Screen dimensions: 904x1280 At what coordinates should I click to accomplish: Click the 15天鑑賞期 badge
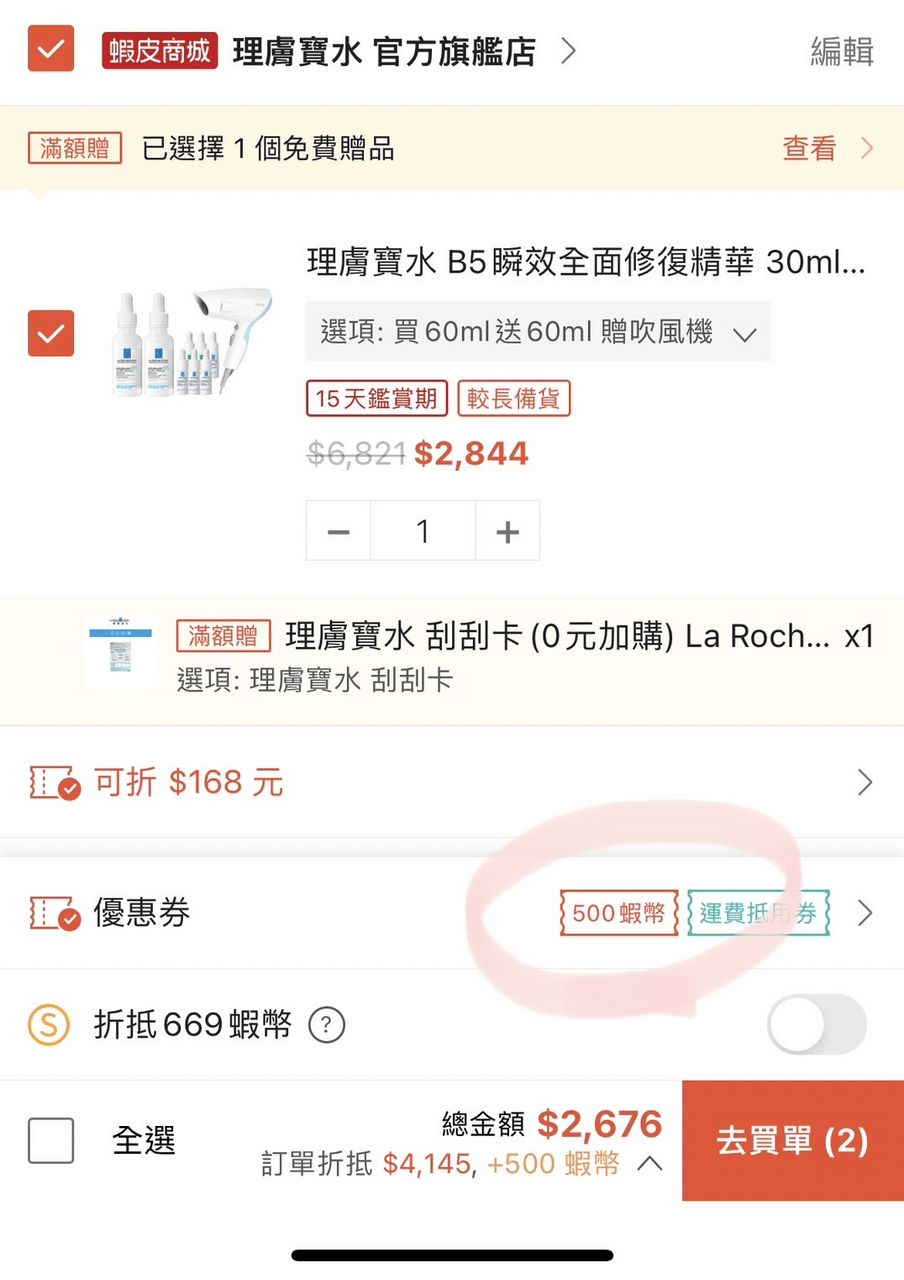pyautogui.click(x=375, y=398)
